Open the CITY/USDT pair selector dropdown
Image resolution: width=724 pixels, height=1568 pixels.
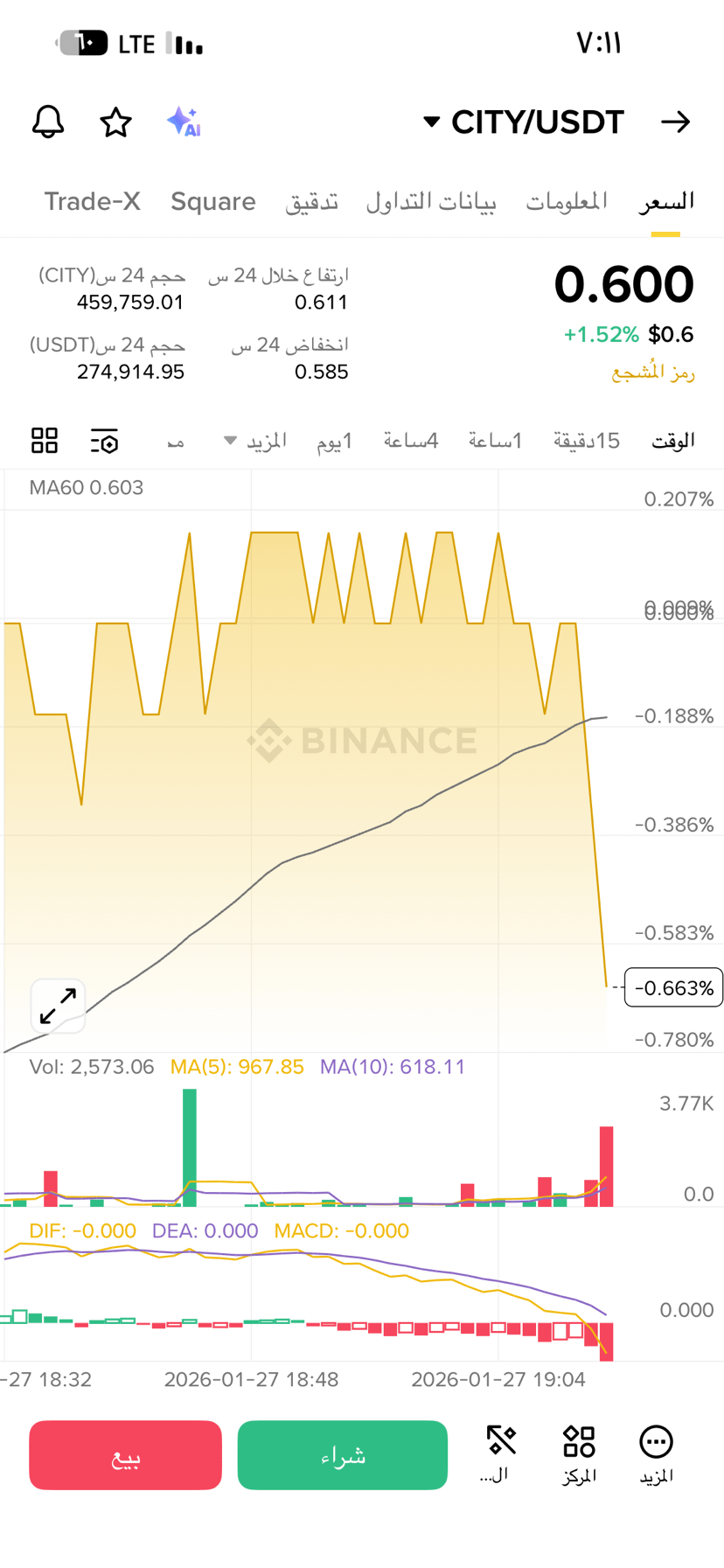(x=525, y=122)
